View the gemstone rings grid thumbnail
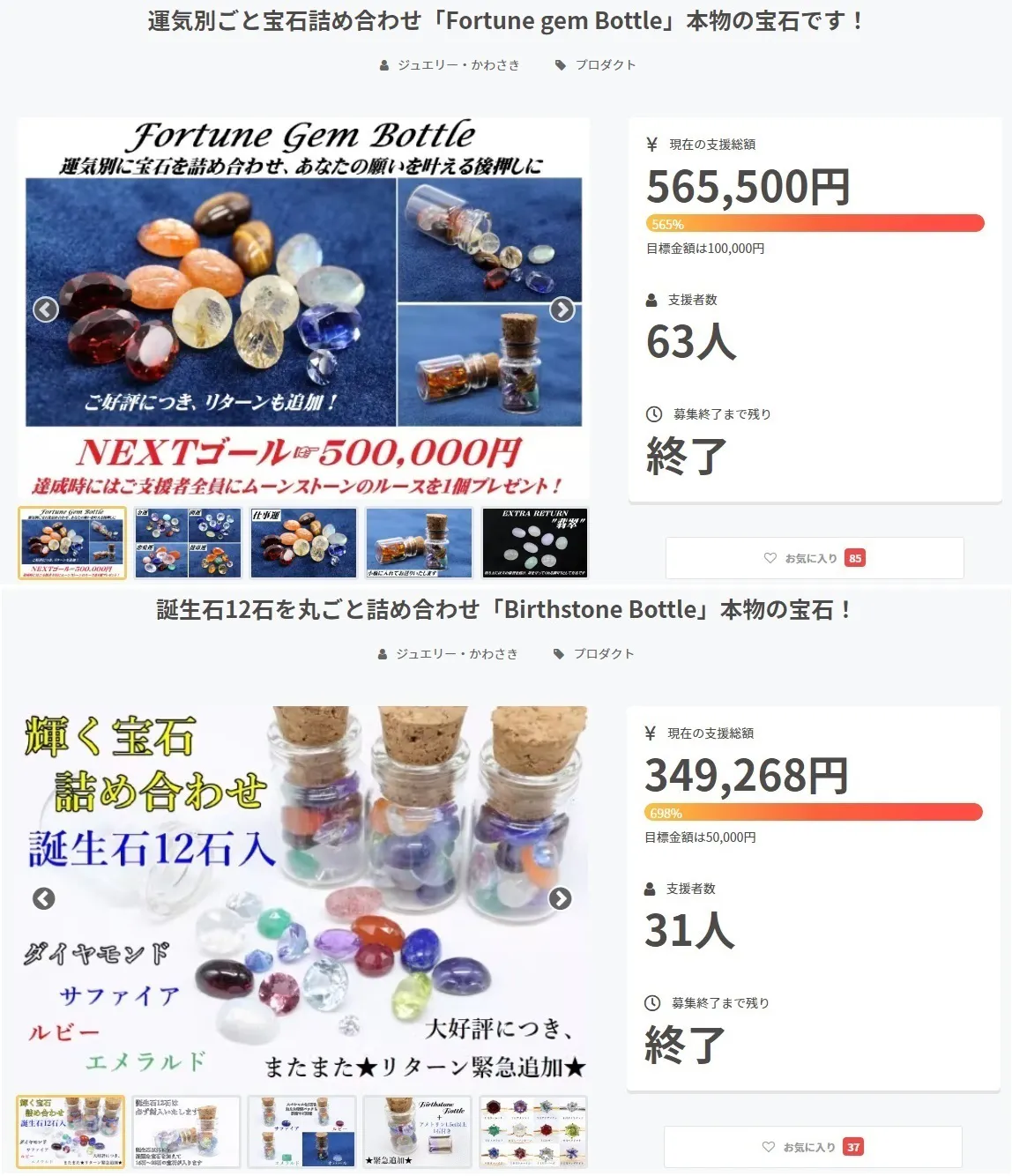1012x1176 pixels. (533, 1132)
